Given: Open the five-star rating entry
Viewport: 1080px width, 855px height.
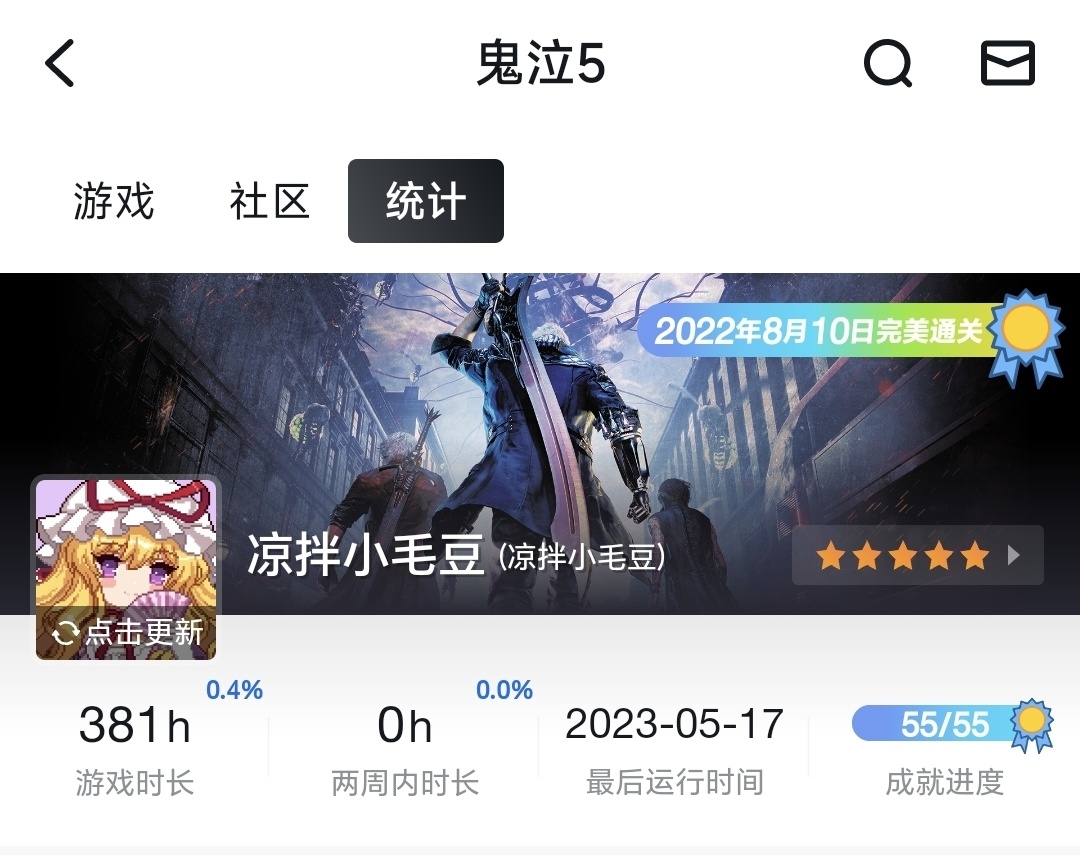Looking at the screenshot, I should point(917,555).
